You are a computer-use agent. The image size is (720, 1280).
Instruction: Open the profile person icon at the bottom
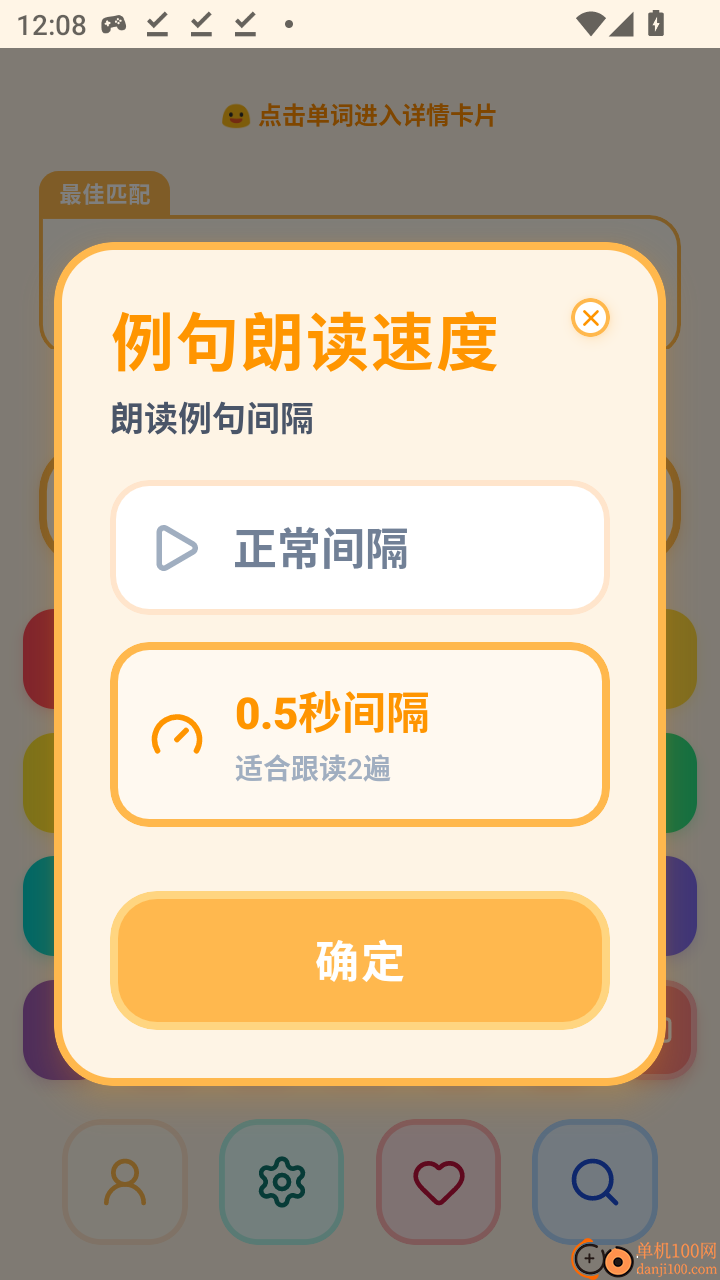[x=124, y=1182]
